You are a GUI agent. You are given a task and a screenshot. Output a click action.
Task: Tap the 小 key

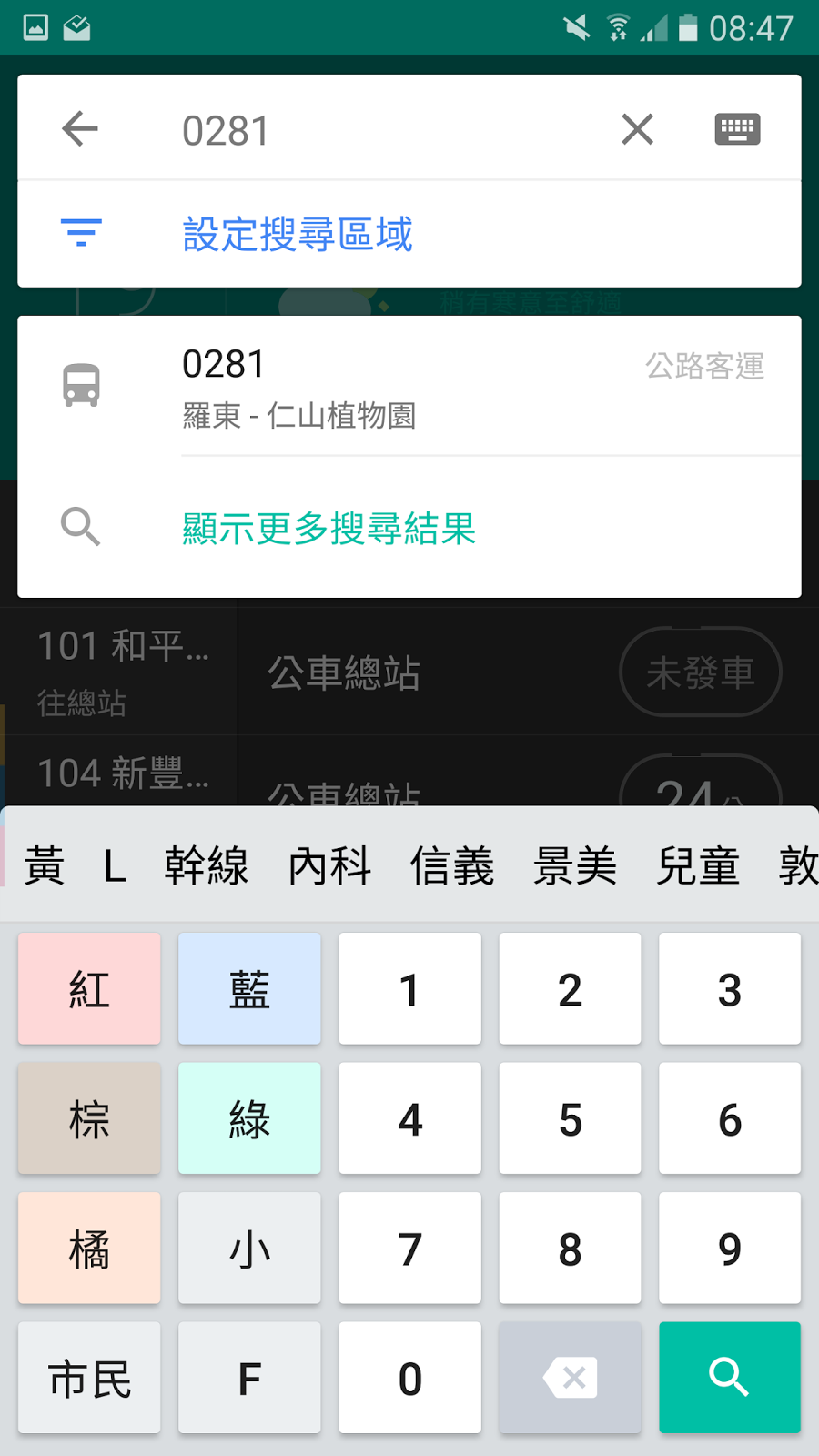(249, 1249)
